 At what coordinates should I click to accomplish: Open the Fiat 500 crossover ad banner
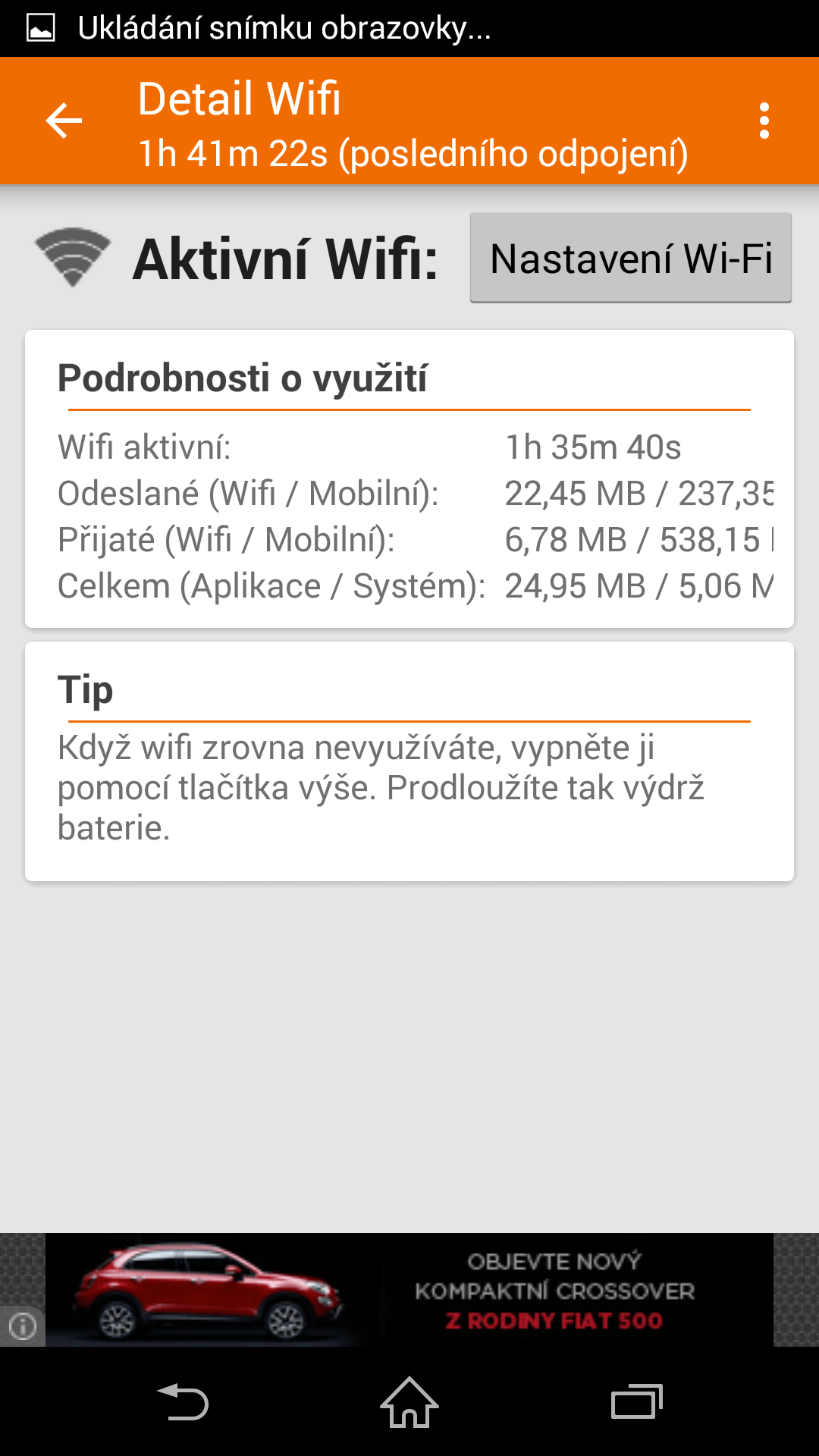(x=409, y=1290)
